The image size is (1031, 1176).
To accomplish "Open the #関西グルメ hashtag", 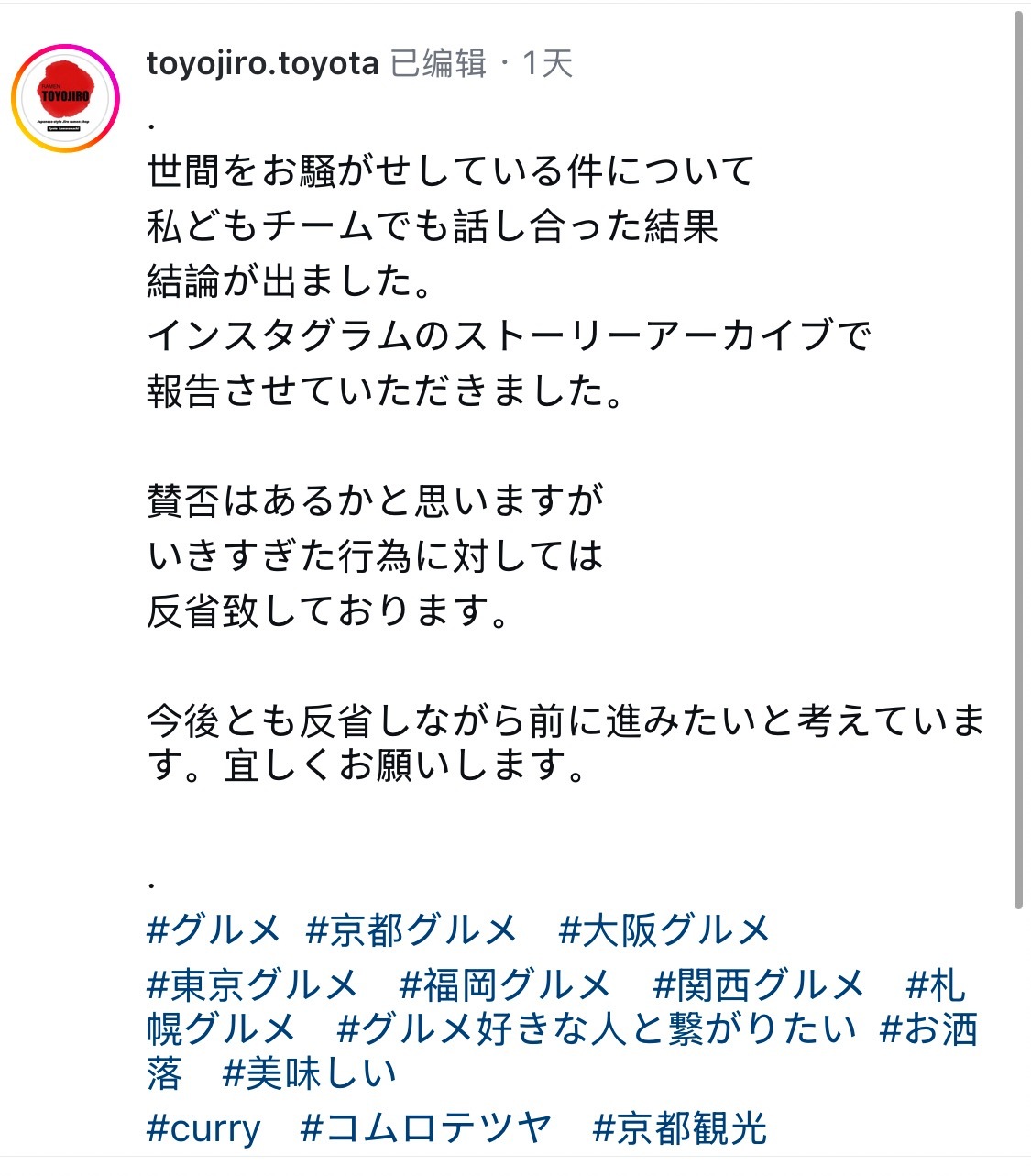I will [x=759, y=985].
